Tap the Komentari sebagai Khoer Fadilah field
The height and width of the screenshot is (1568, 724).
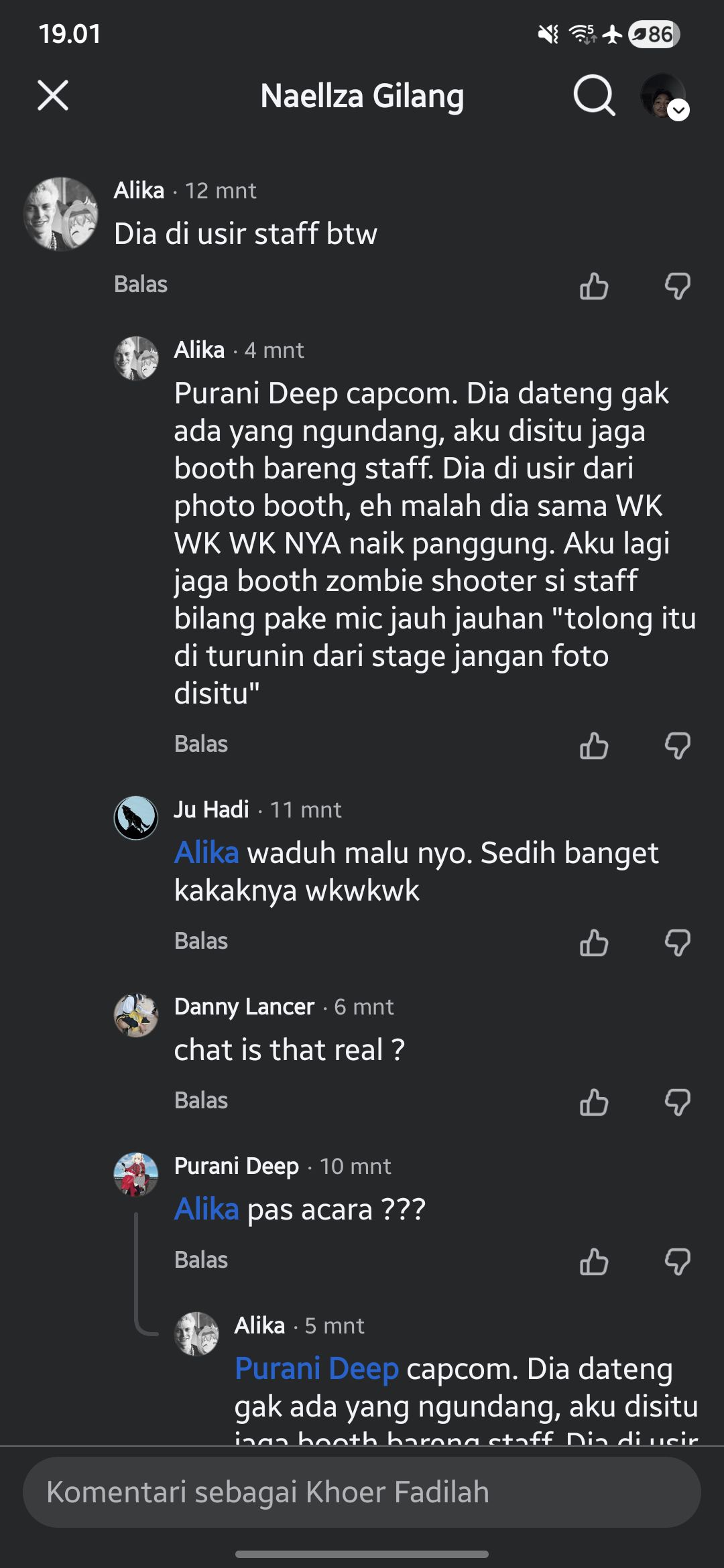point(362,1492)
